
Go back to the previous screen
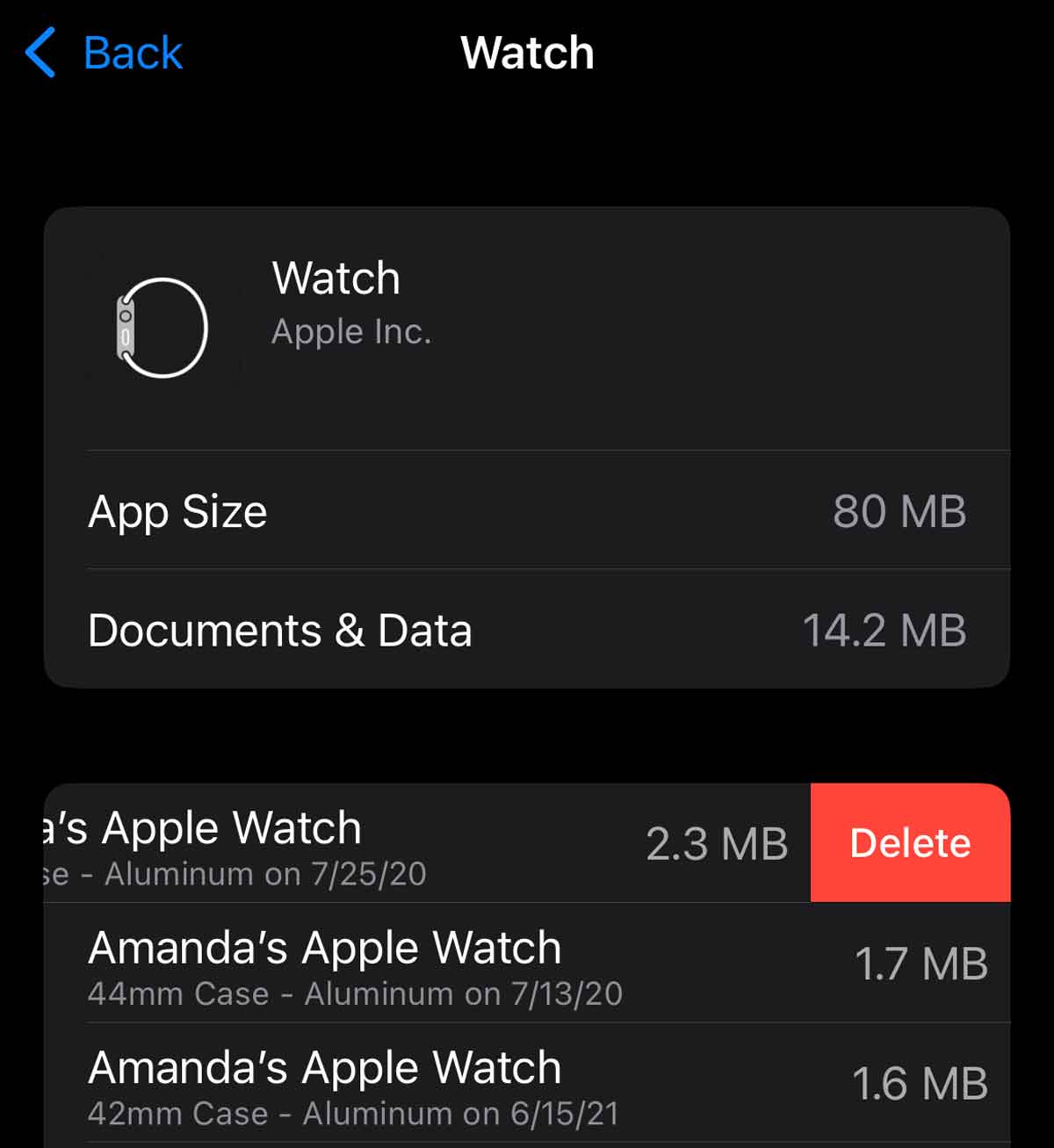pyautogui.click(x=105, y=53)
